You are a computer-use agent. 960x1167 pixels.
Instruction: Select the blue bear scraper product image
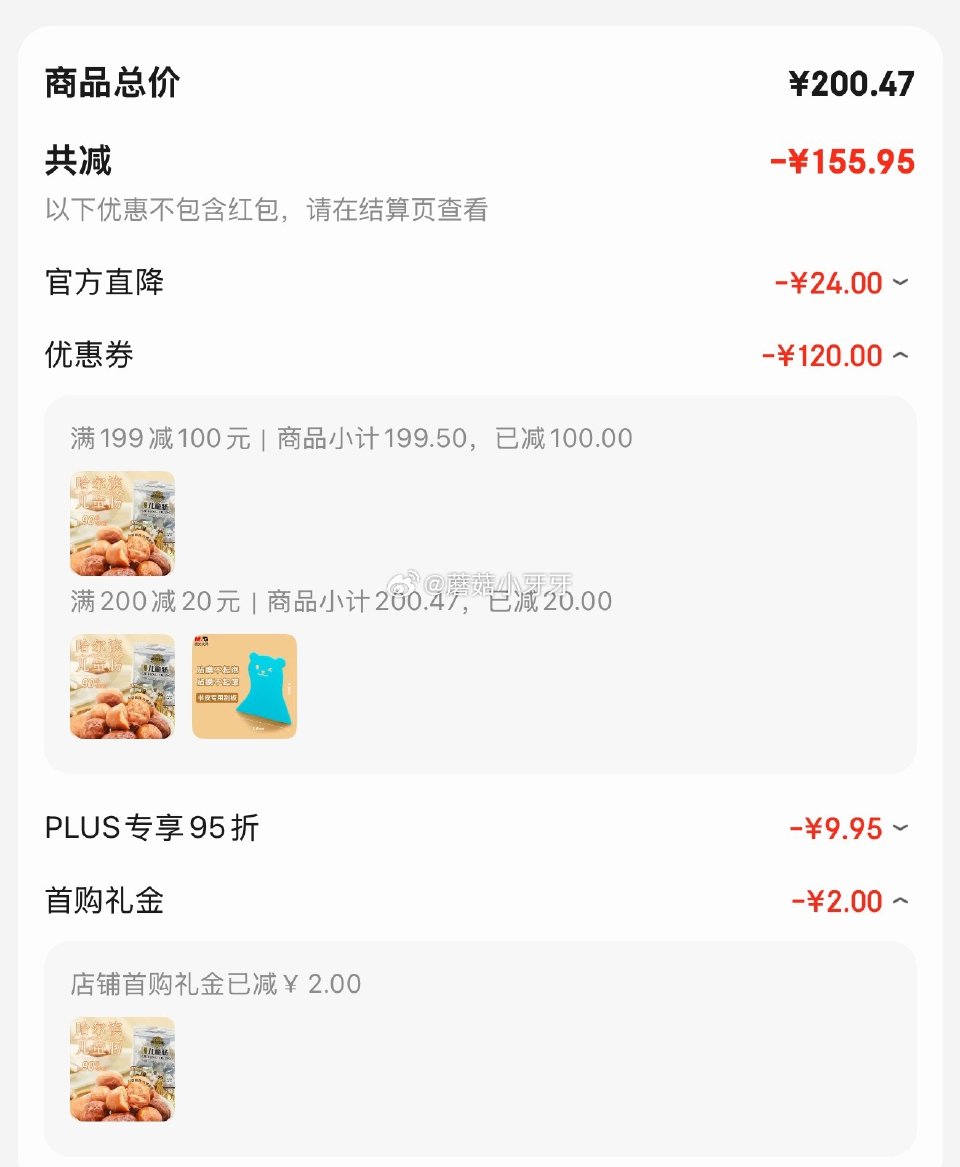(x=244, y=686)
